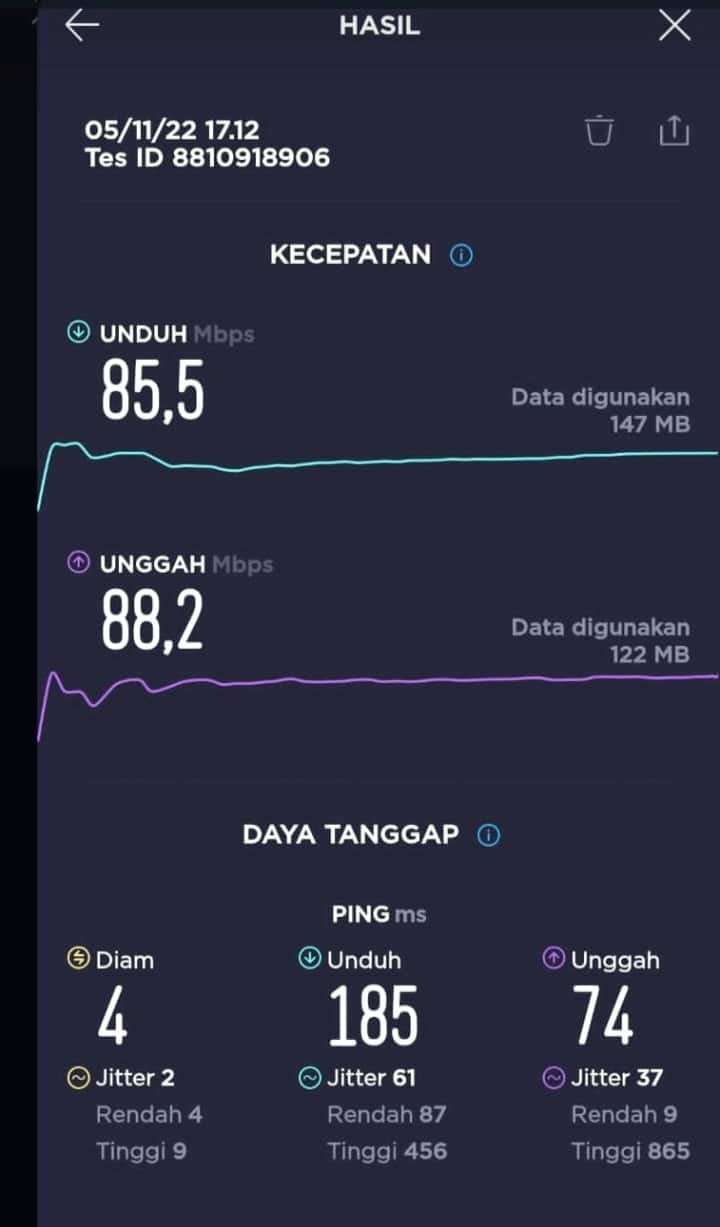This screenshot has height=1227, width=720.
Task: Go back using the arrow
Action: 82,26
